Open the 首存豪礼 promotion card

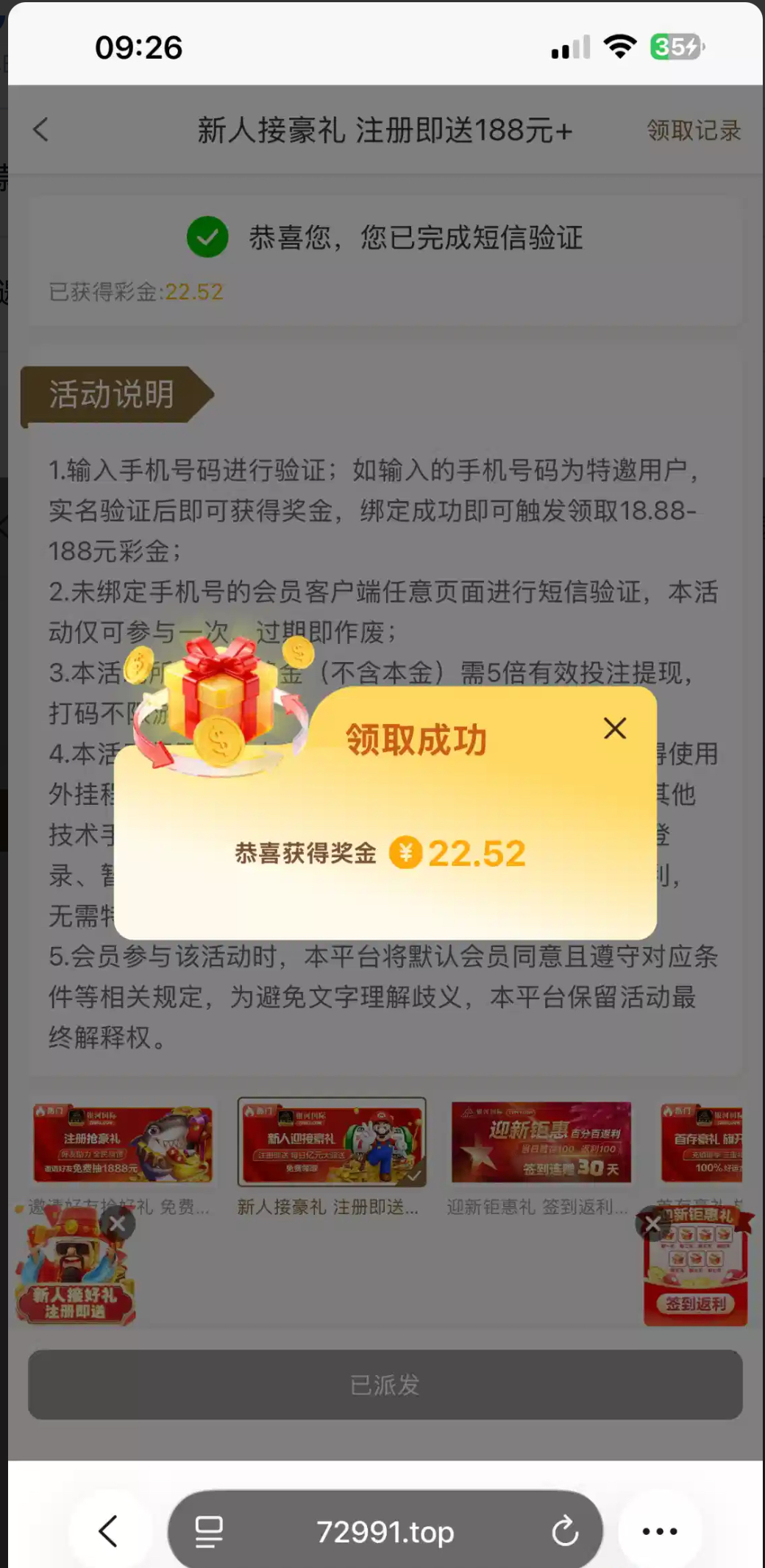[x=701, y=1144]
